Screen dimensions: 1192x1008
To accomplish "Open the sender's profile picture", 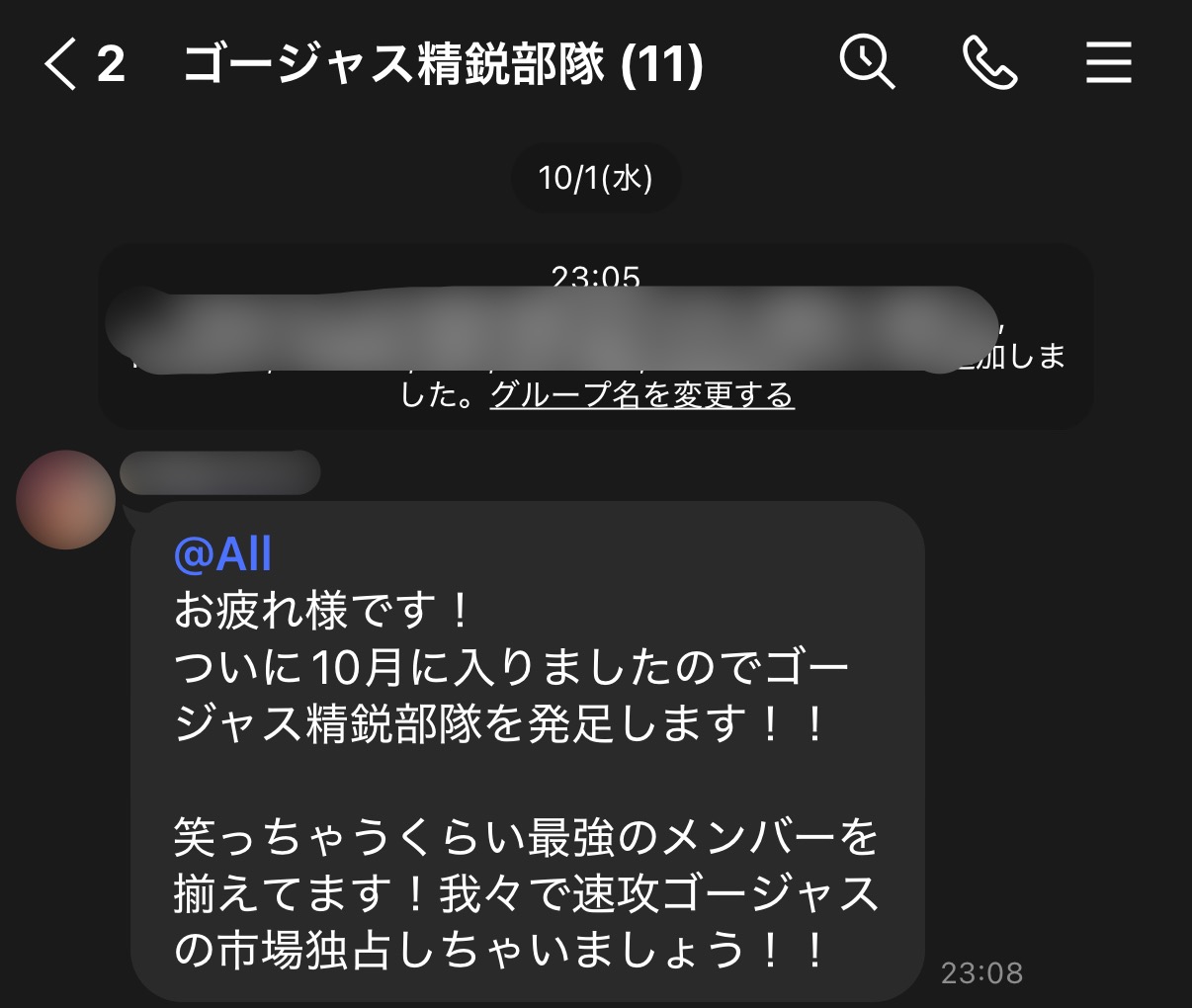I will pyautogui.click(x=66, y=499).
